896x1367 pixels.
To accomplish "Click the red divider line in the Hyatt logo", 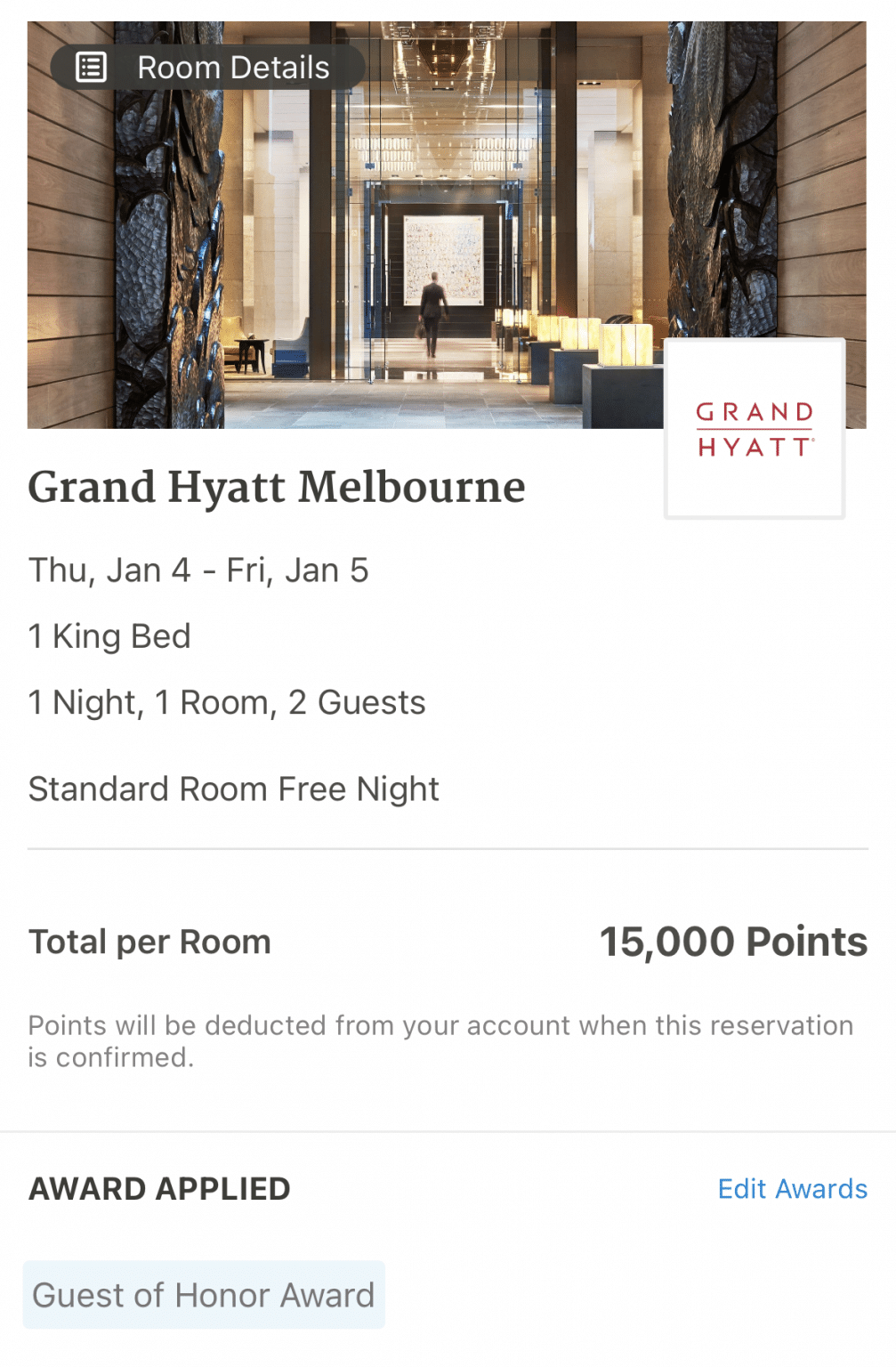I will (x=755, y=429).
